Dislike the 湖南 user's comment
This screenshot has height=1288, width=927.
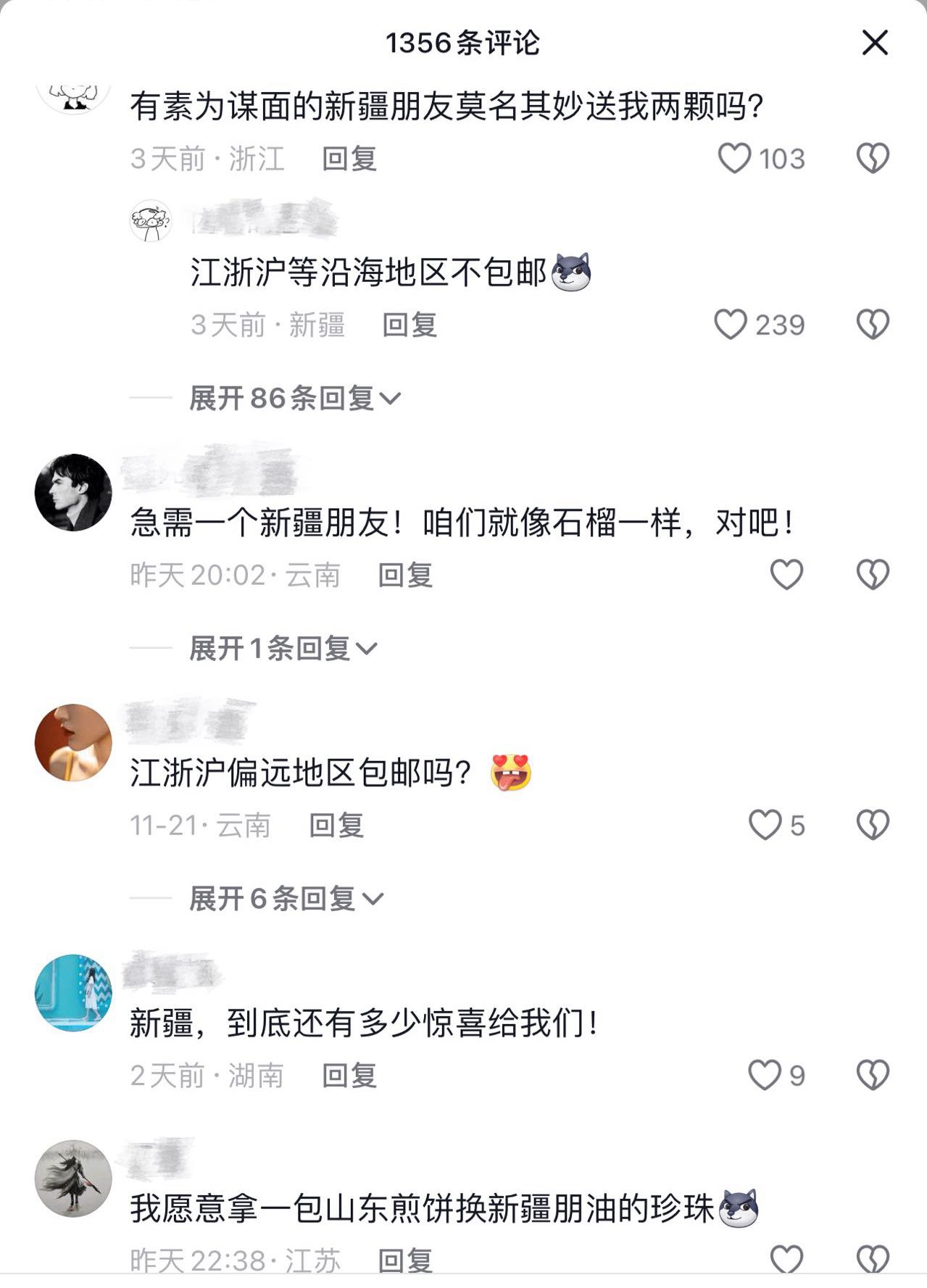pyautogui.click(x=873, y=1075)
